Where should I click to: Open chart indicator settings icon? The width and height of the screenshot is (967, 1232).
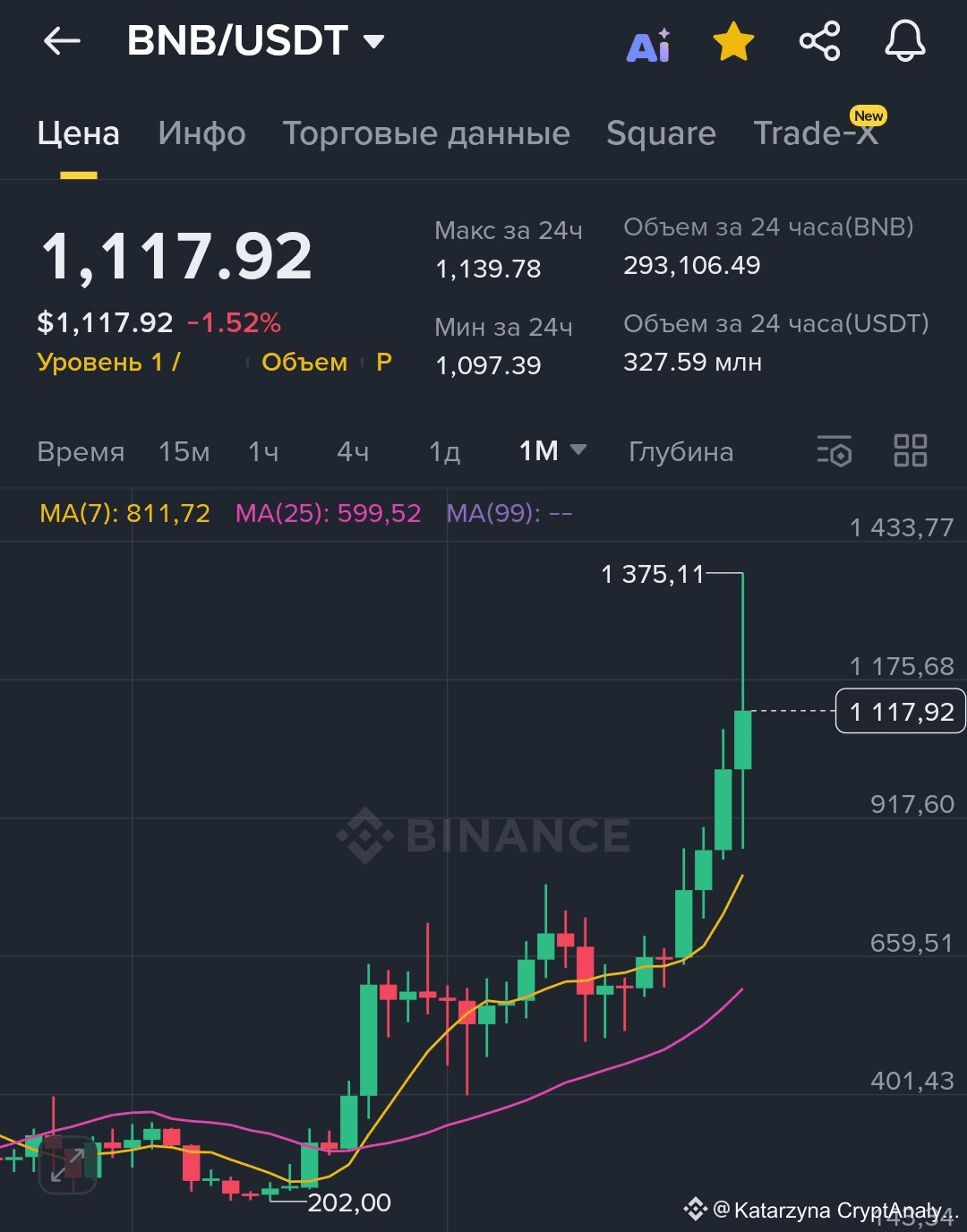tap(834, 450)
